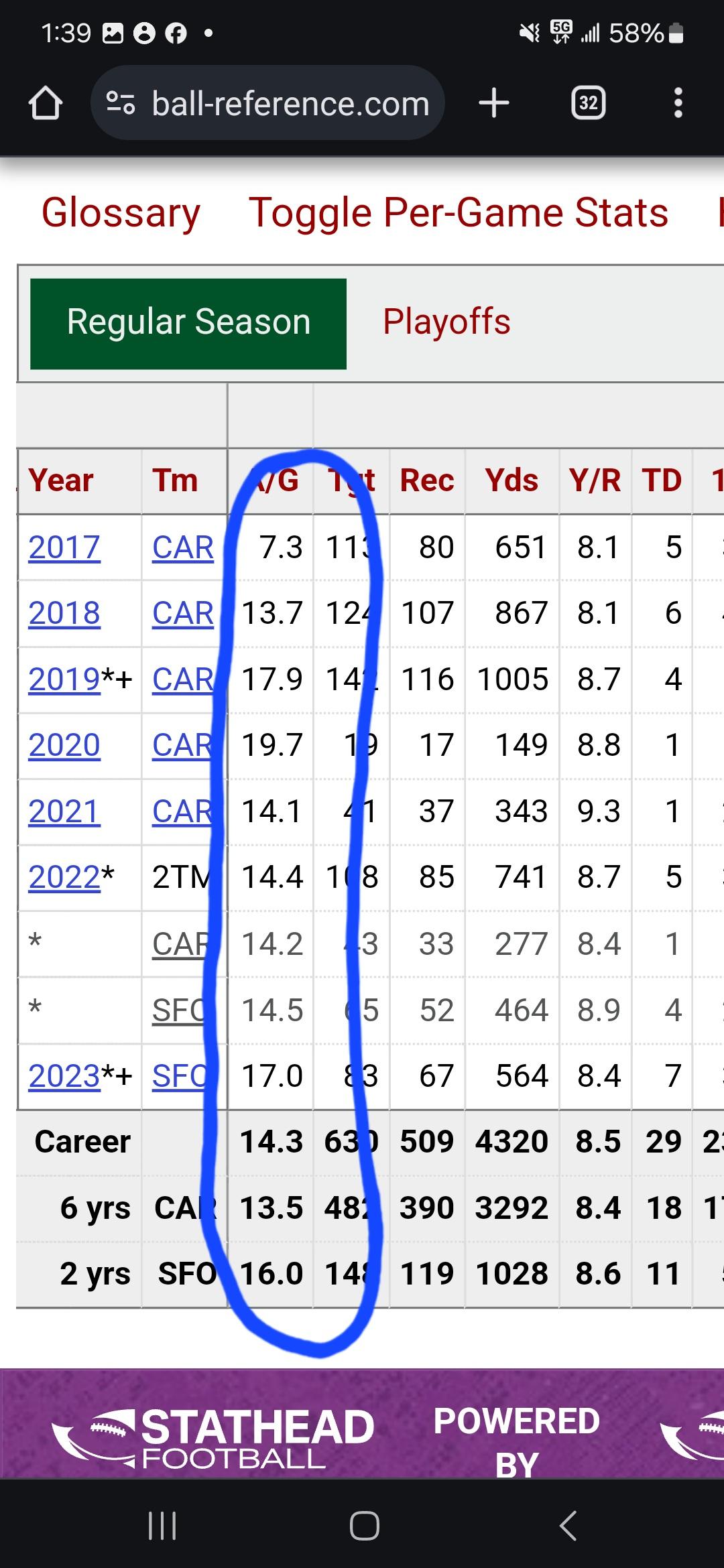The image size is (724, 1568).
Task: Tap the ball-reference.com address bar
Action: 267,103
